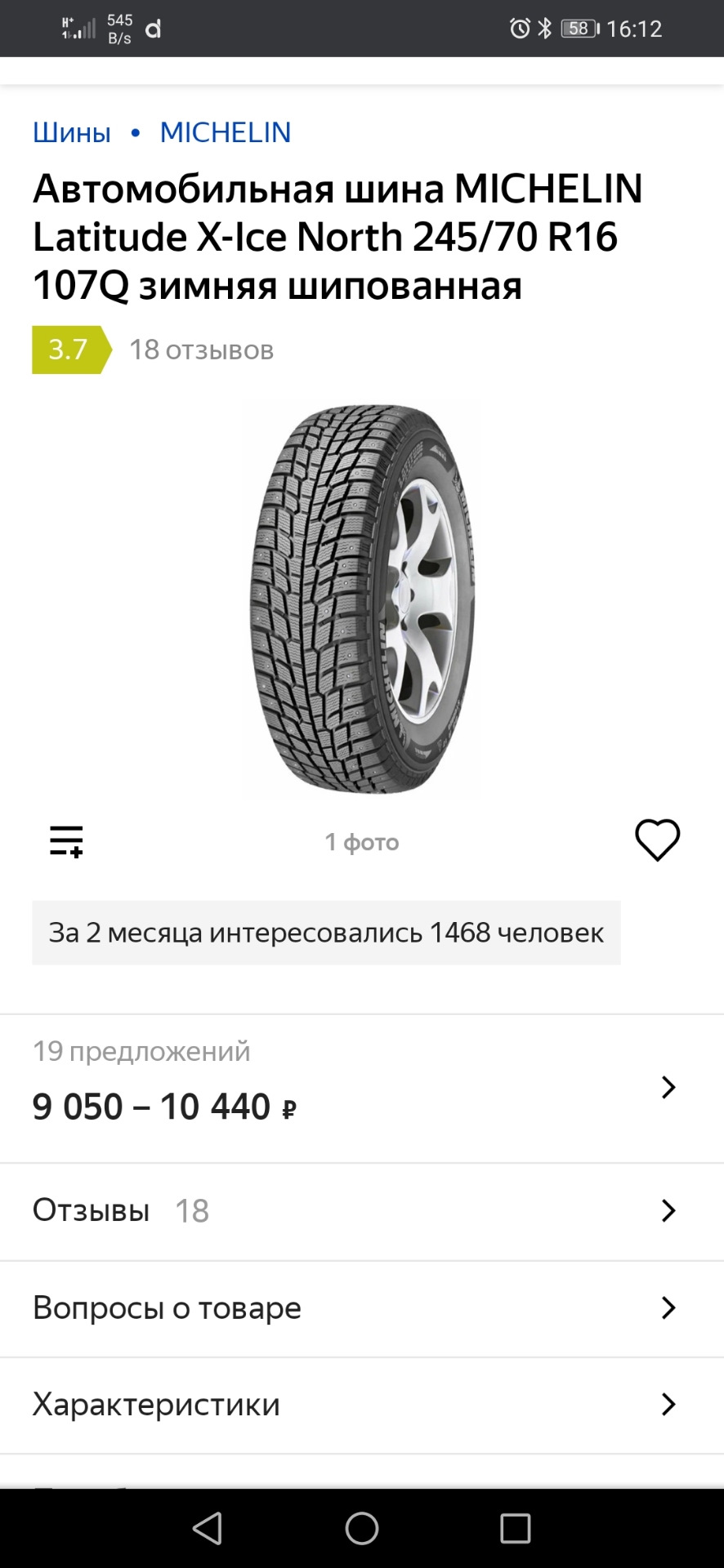Add the tire to comparison list
Image resolution: width=724 pixels, height=1568 pixels.
click(66, 840)
